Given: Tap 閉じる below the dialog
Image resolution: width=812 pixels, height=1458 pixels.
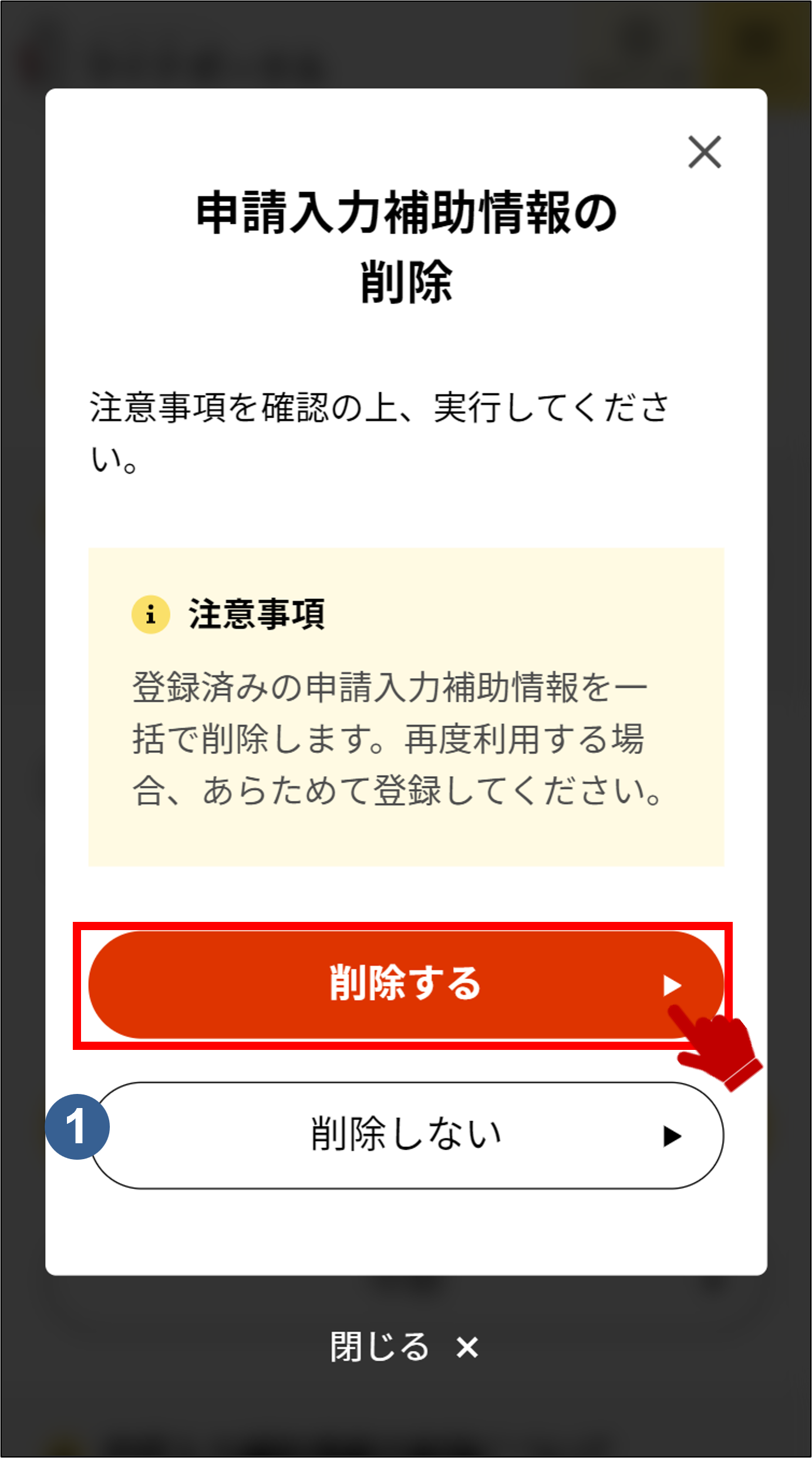Looking at the screenshot, I should point(404,1347).
